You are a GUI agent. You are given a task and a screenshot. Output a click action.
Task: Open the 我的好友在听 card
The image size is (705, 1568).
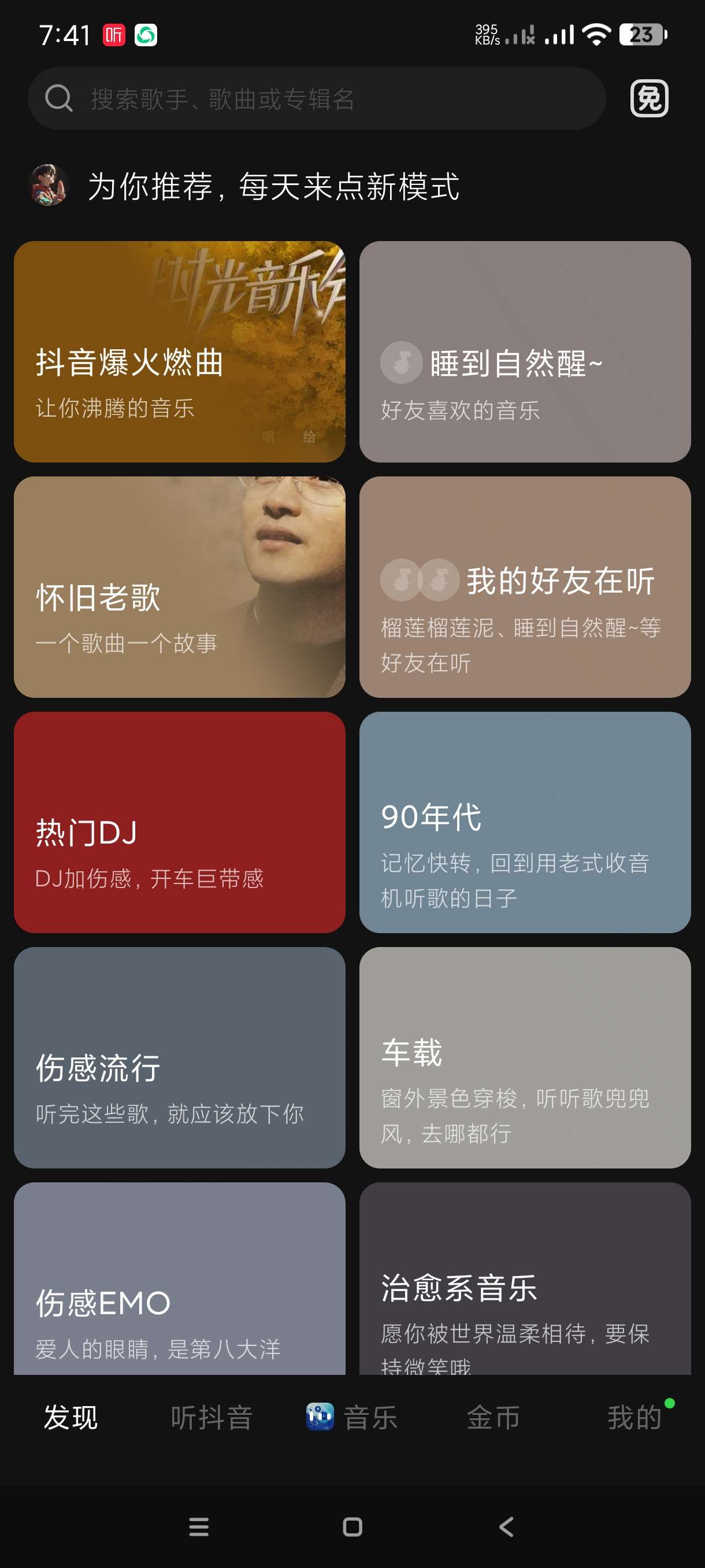tap(525, 587)
